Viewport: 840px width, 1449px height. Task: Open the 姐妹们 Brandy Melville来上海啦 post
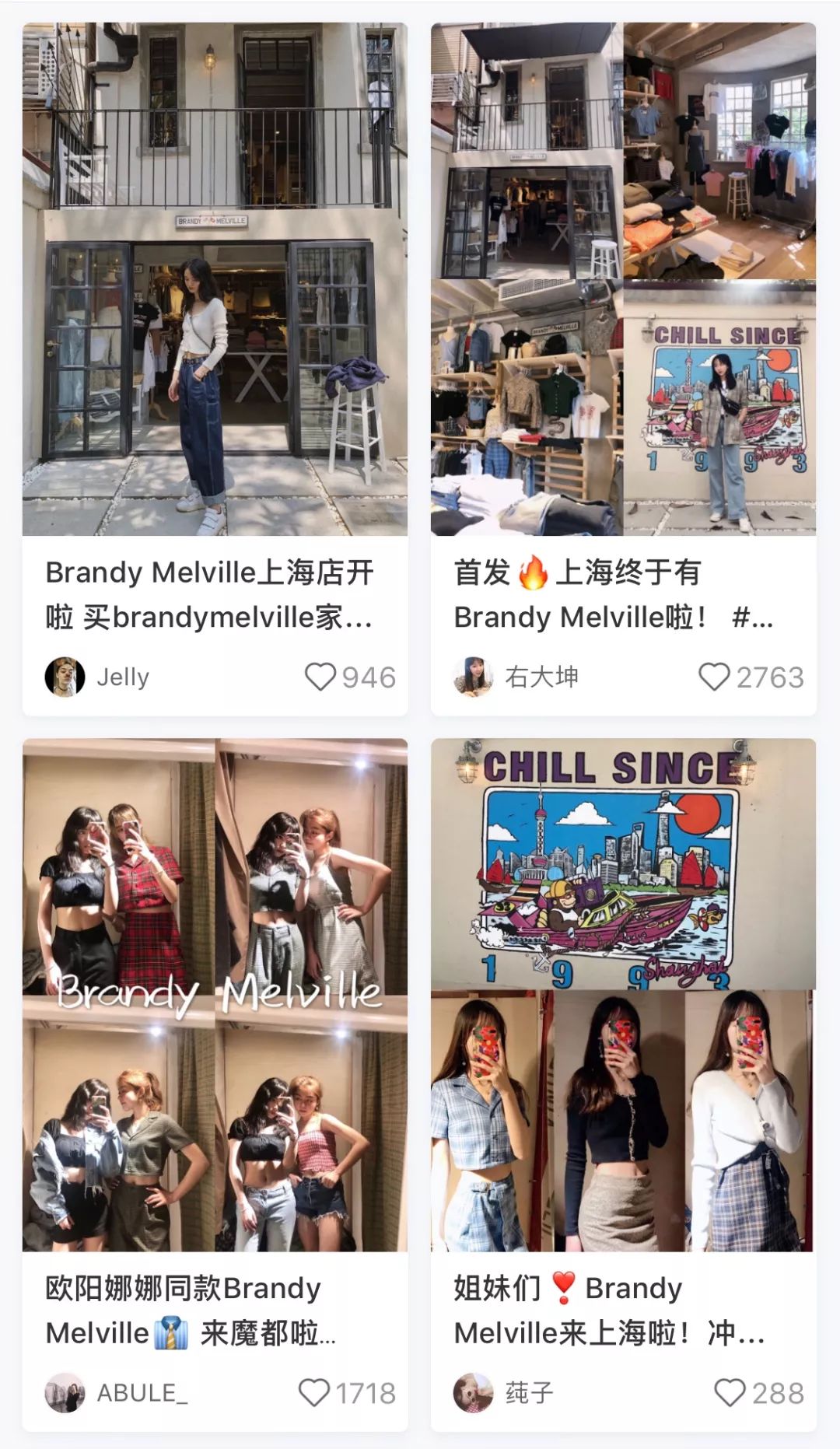pos(614,1311)
